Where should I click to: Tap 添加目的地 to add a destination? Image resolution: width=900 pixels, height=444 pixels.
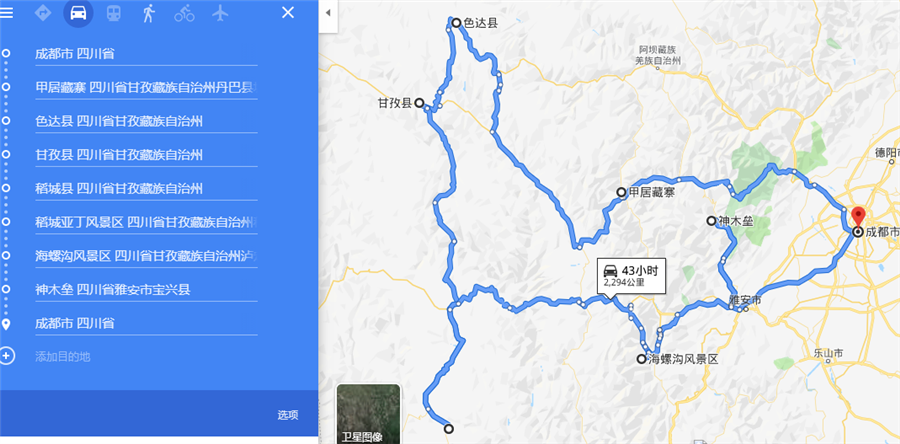point(62,356)
